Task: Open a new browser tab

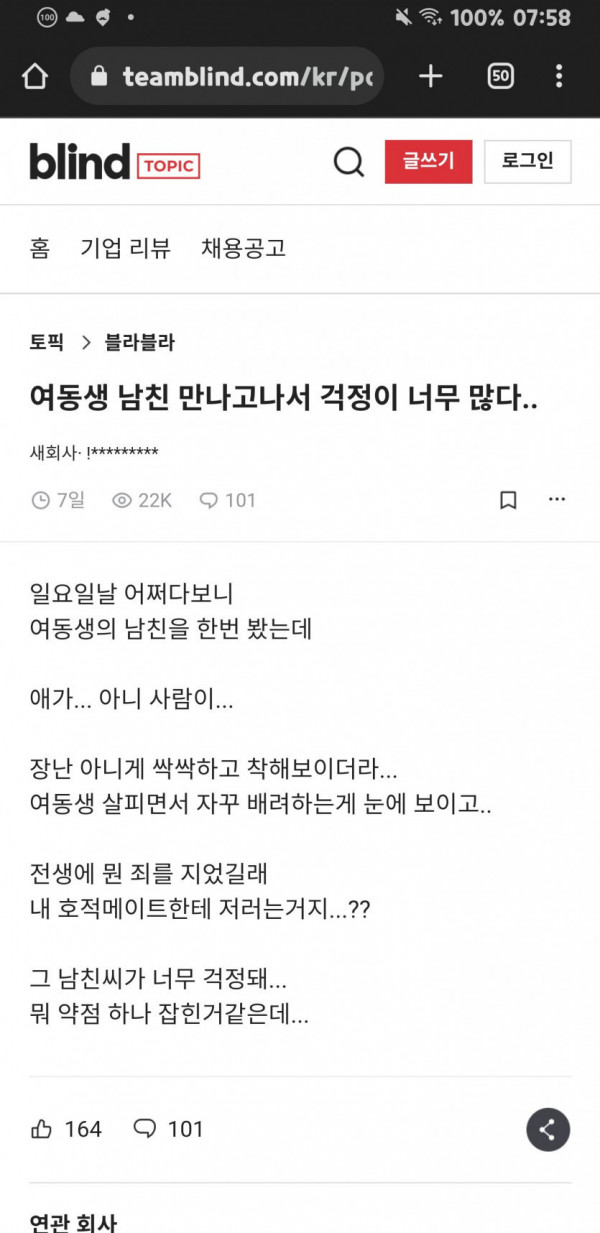Action: 430,76
